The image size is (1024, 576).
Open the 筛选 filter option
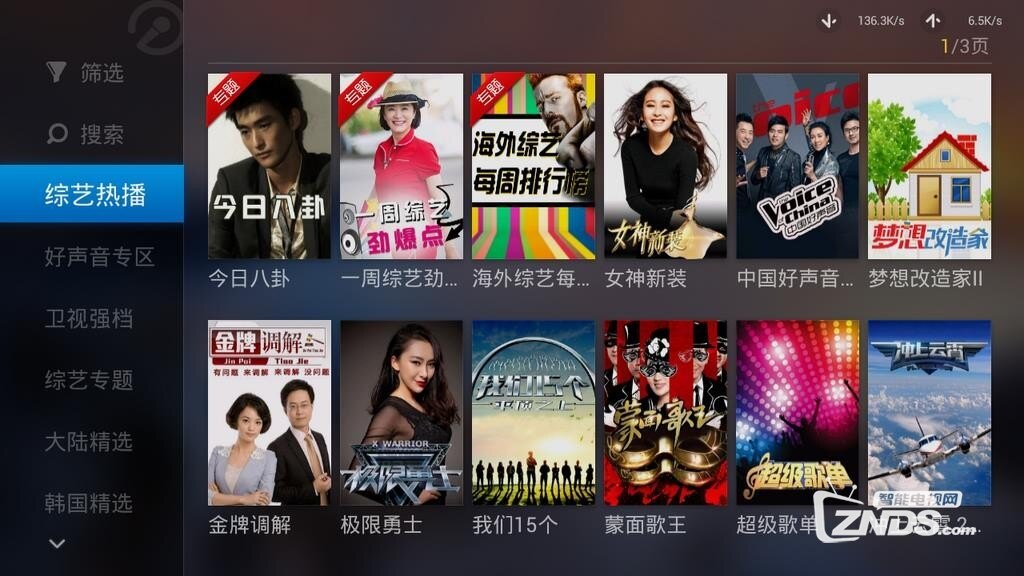coord(87,73)
